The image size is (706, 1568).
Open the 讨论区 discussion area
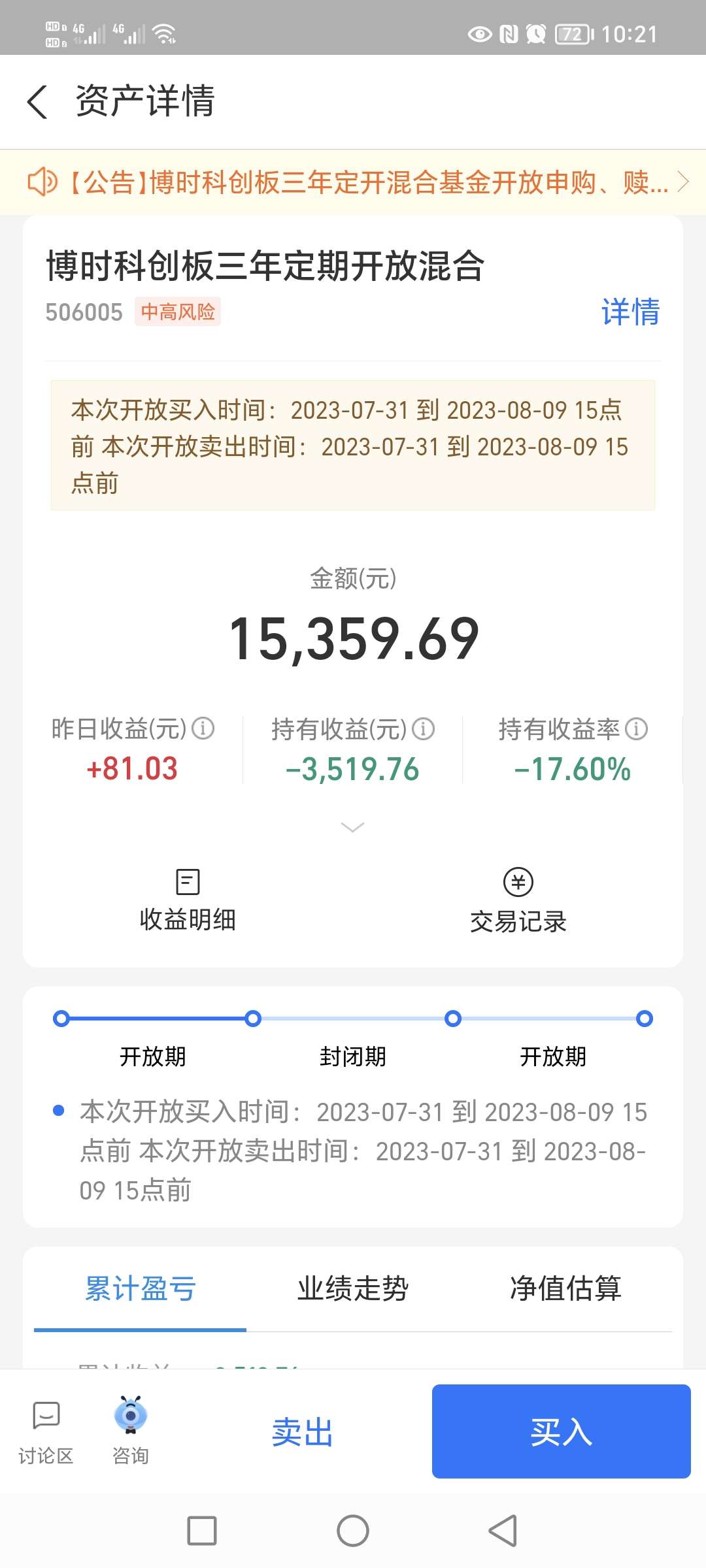[x=46, y=1431]
